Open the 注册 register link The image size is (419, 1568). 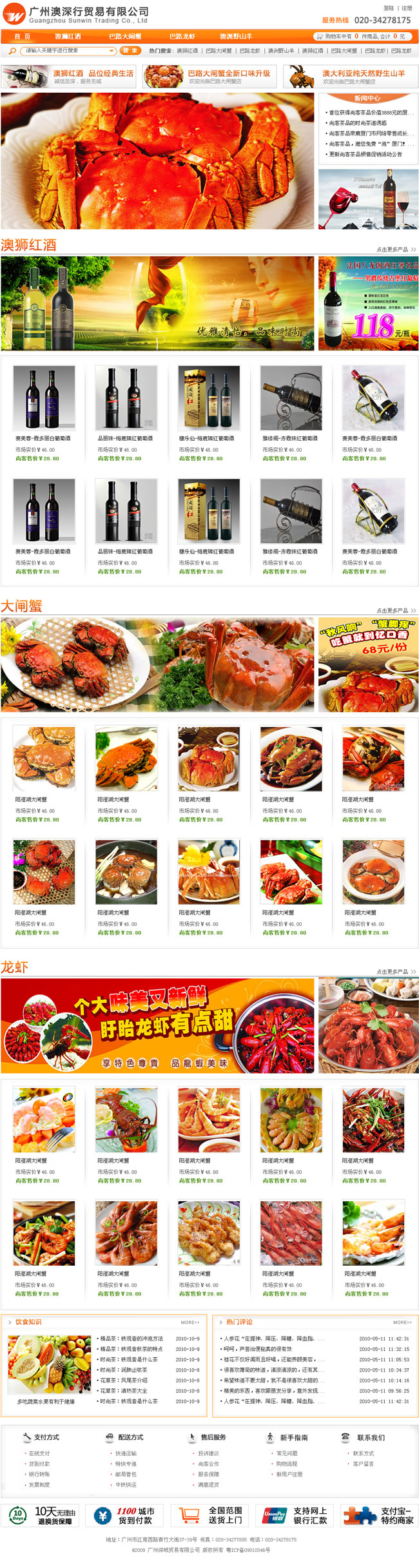pyautogui.click(x=407, y=8)
